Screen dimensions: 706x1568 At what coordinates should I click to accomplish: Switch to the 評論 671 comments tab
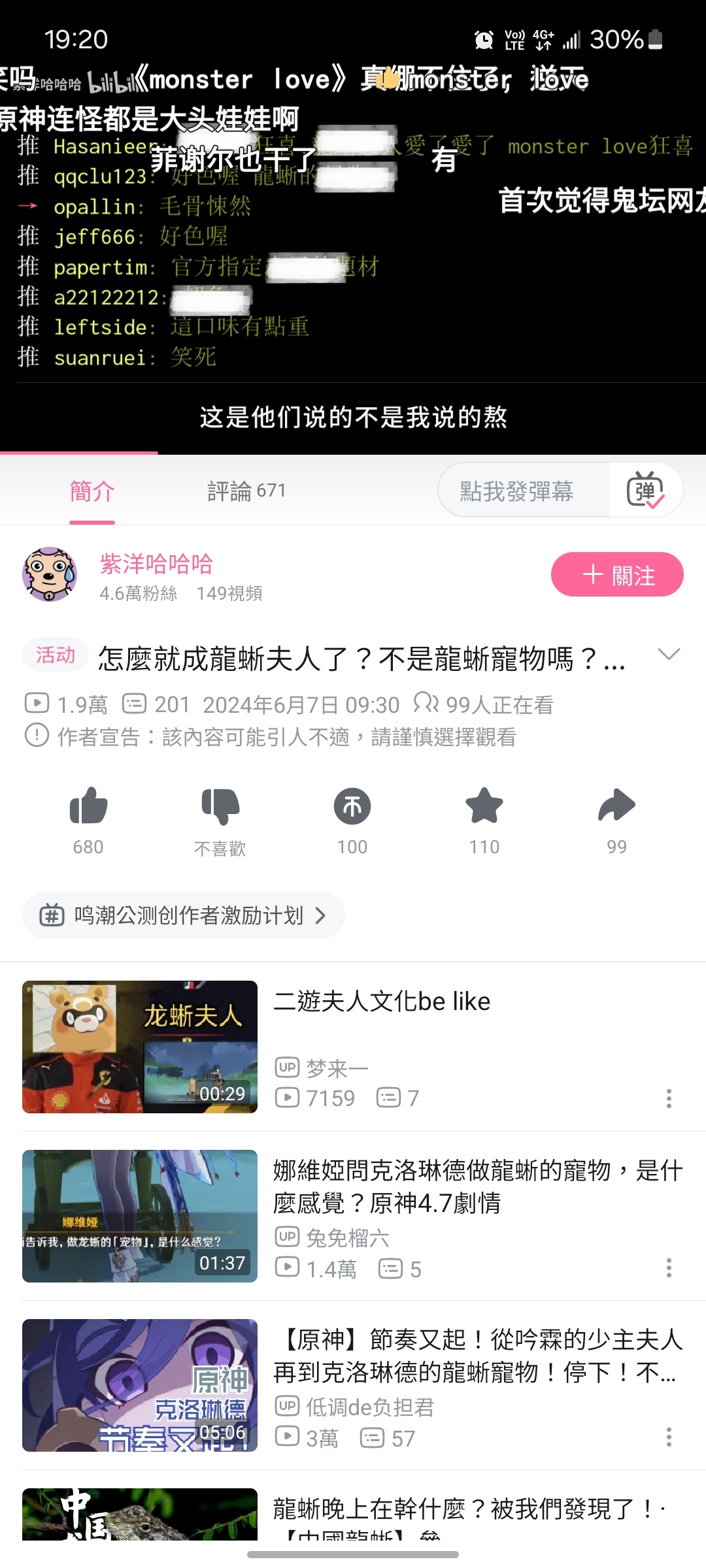tap(246, 491)
